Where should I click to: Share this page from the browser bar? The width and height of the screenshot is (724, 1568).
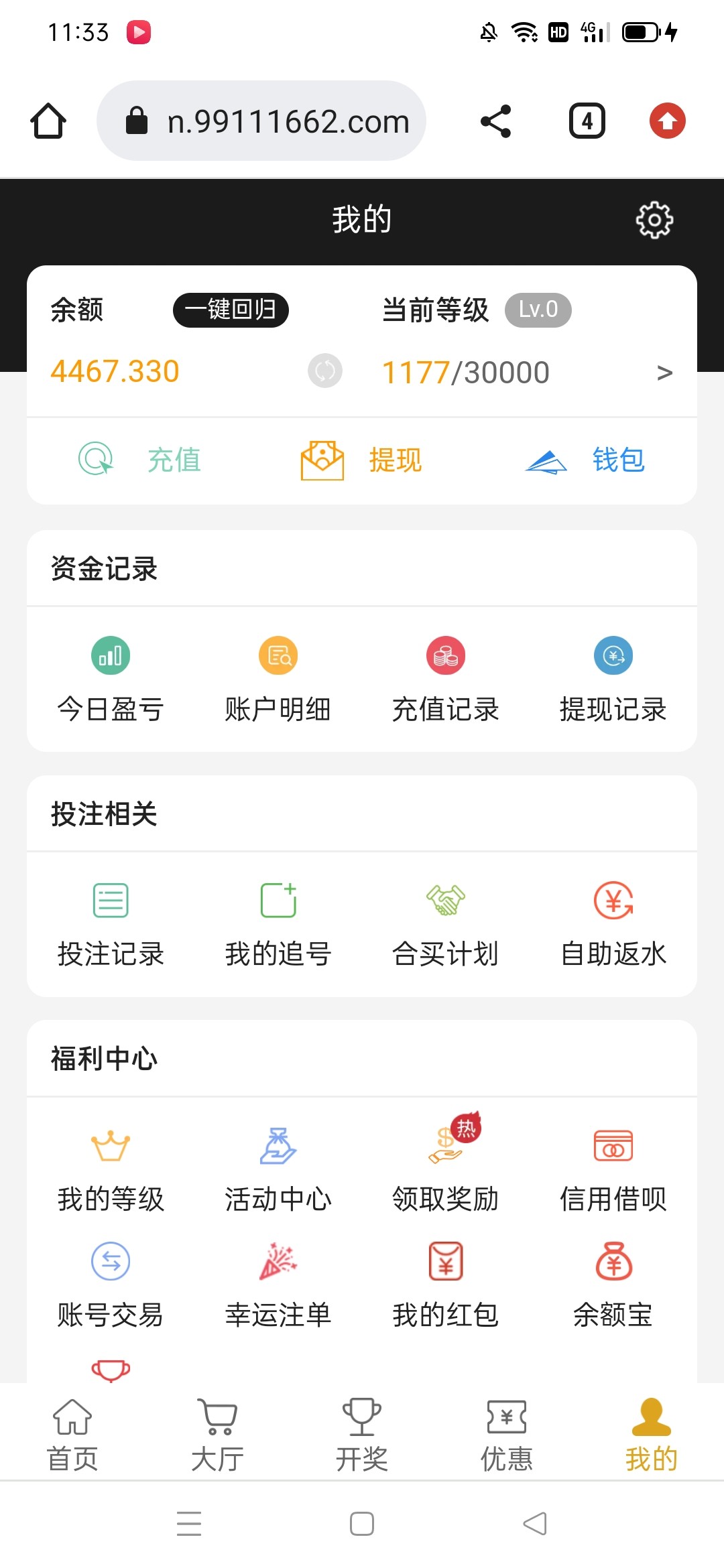496,121
